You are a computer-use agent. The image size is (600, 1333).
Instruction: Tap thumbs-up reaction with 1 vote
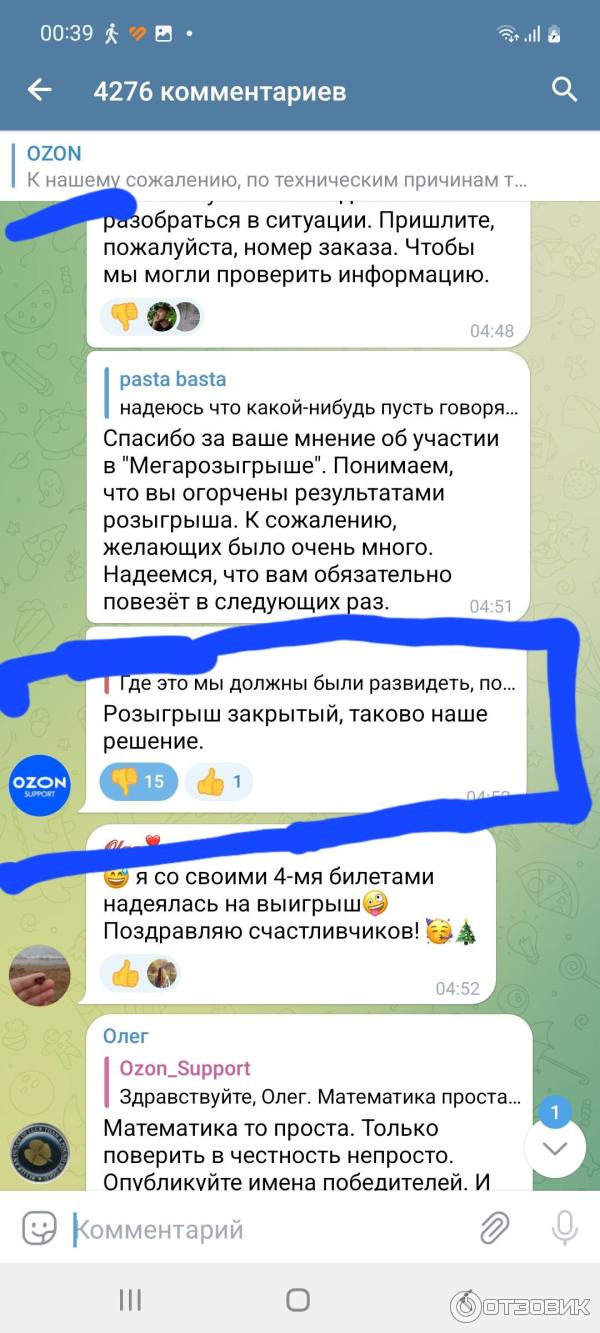point(219,782)
